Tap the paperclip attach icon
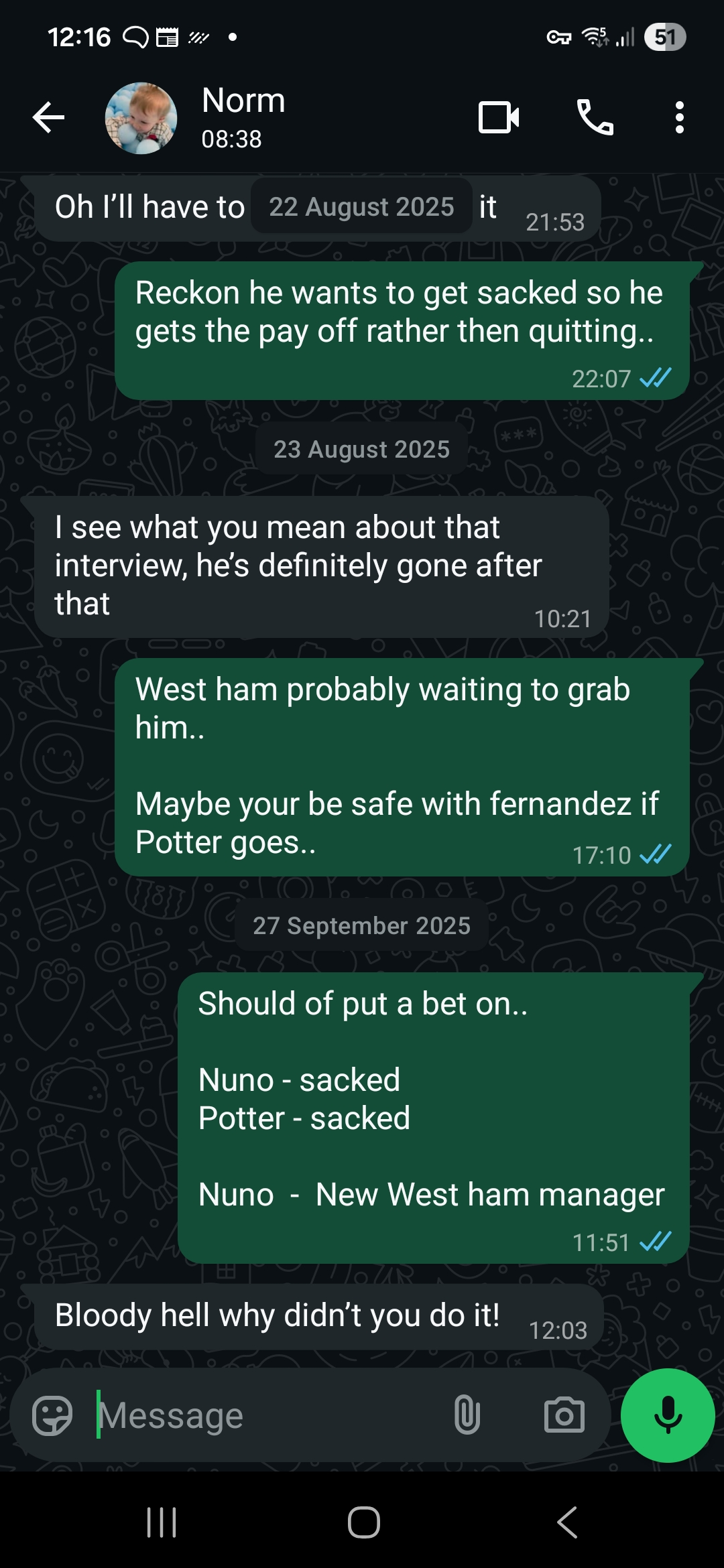724x1568 pixels. click(467, 1415)
